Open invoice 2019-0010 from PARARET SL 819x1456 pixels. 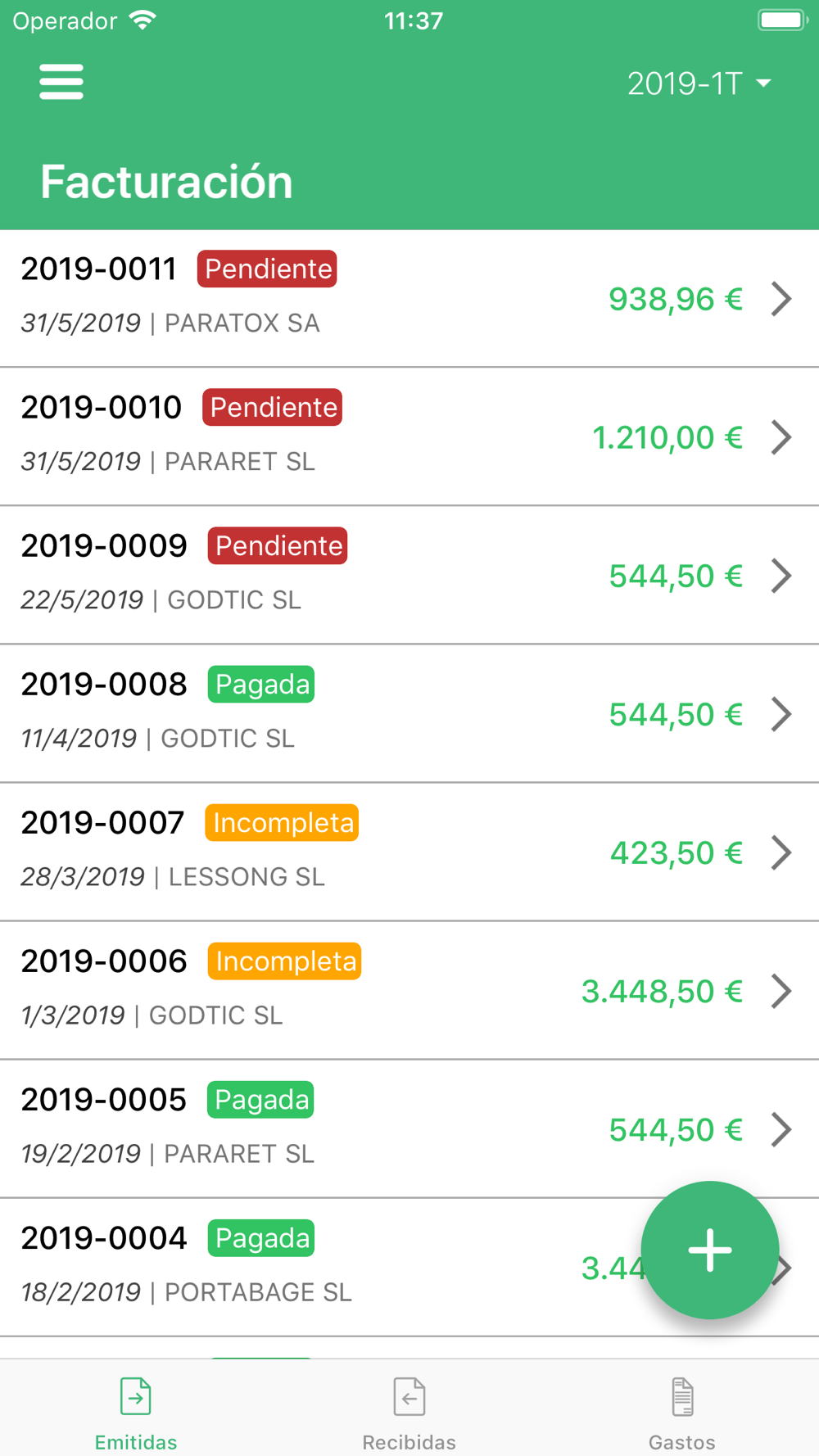(x=409, y=437)
